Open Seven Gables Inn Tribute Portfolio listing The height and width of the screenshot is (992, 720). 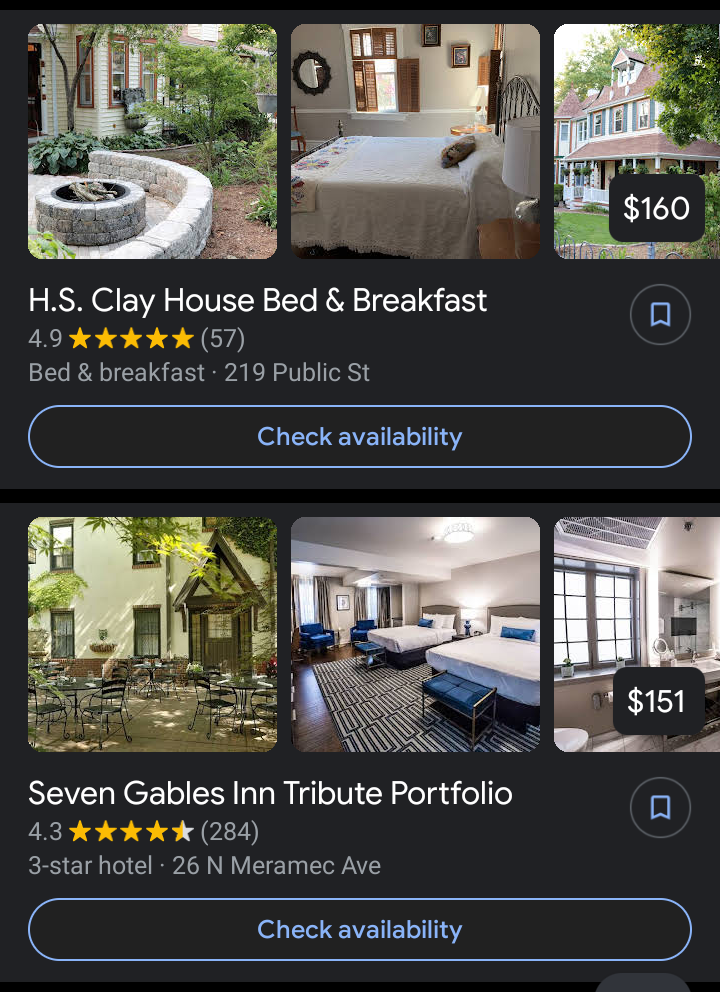coord(270,793)
